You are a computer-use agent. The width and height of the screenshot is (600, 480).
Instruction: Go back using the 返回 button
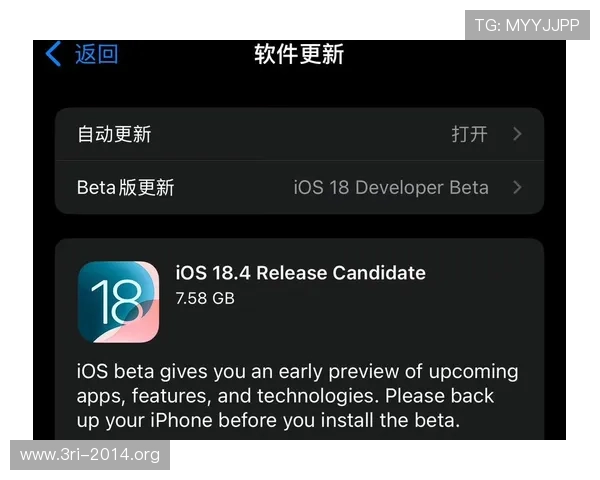coord(83,54)
